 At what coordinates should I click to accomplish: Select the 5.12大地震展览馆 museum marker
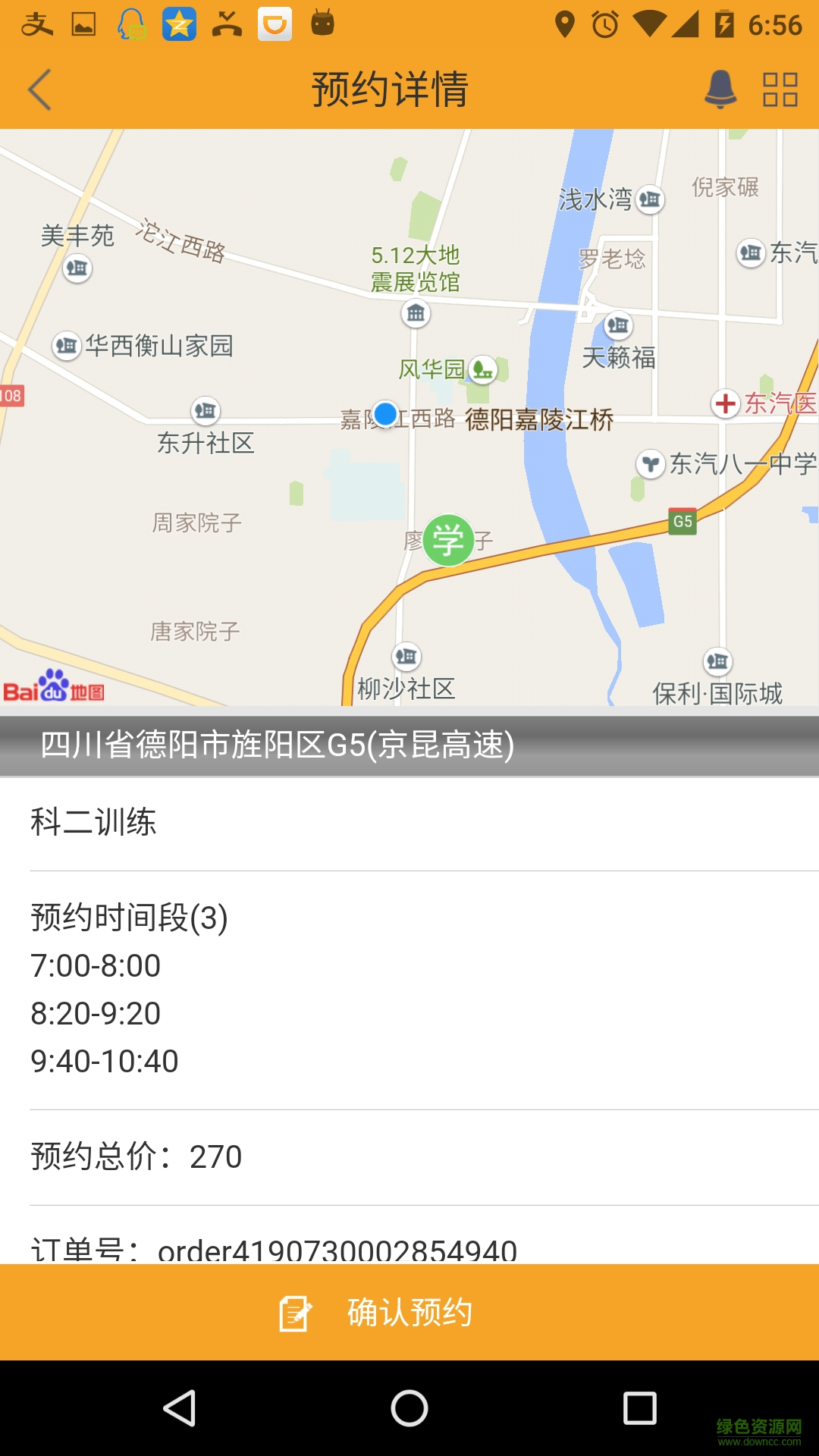click(415, 313)
